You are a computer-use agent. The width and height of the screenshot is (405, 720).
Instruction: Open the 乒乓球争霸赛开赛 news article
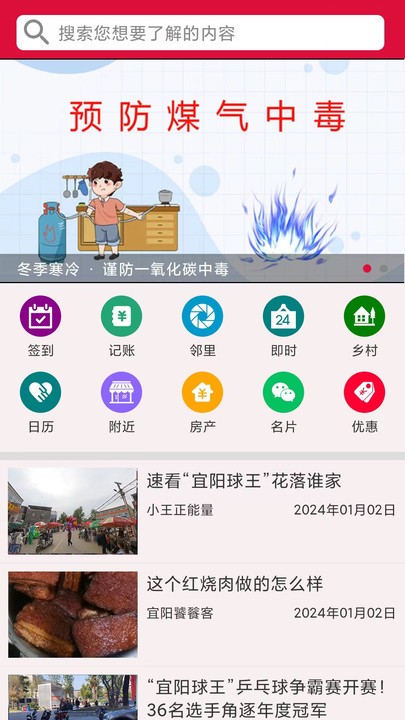tap(202, 694)
